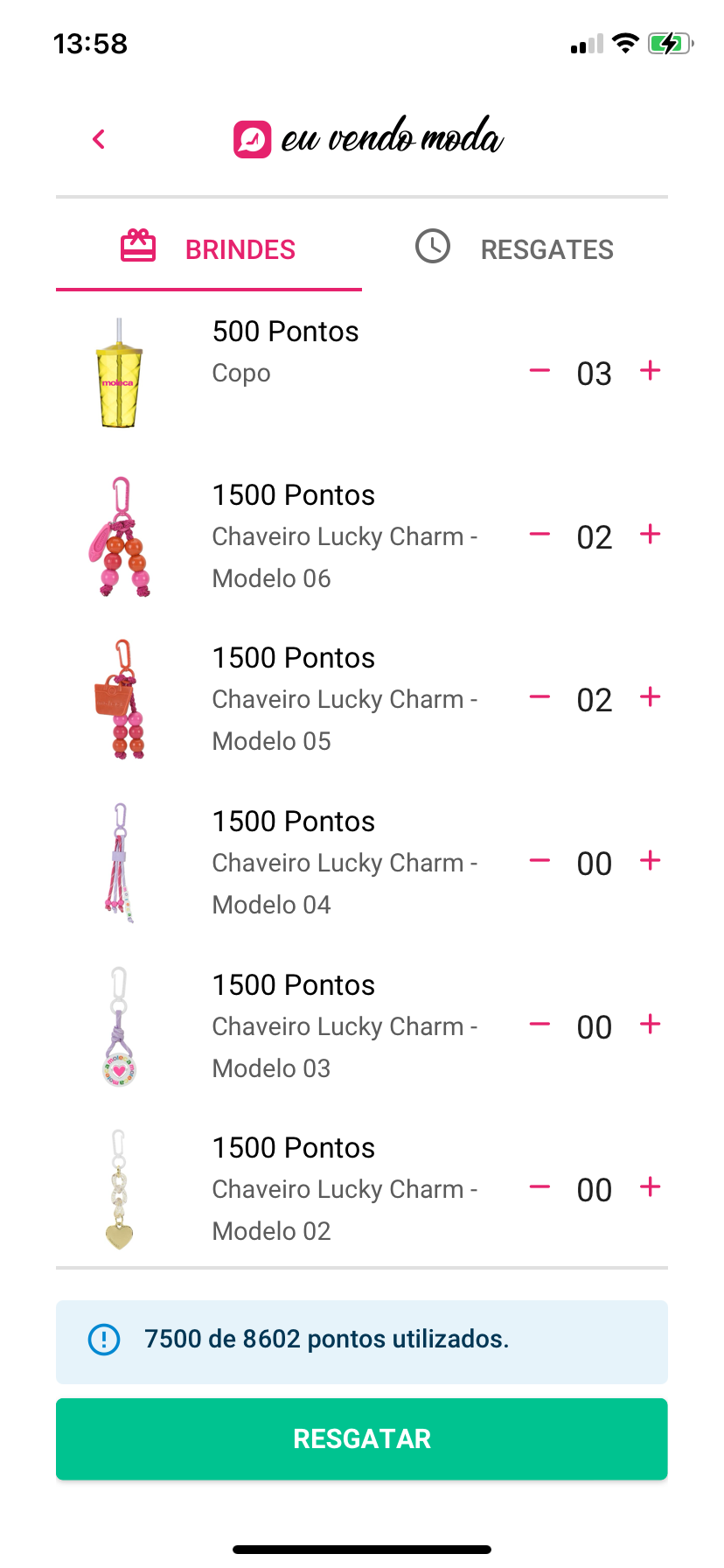Screen dimensions: 724x1568
Task: Remove one Chaveiro Modelo 06
Action: pyautogui.click(x=540, y=535)
